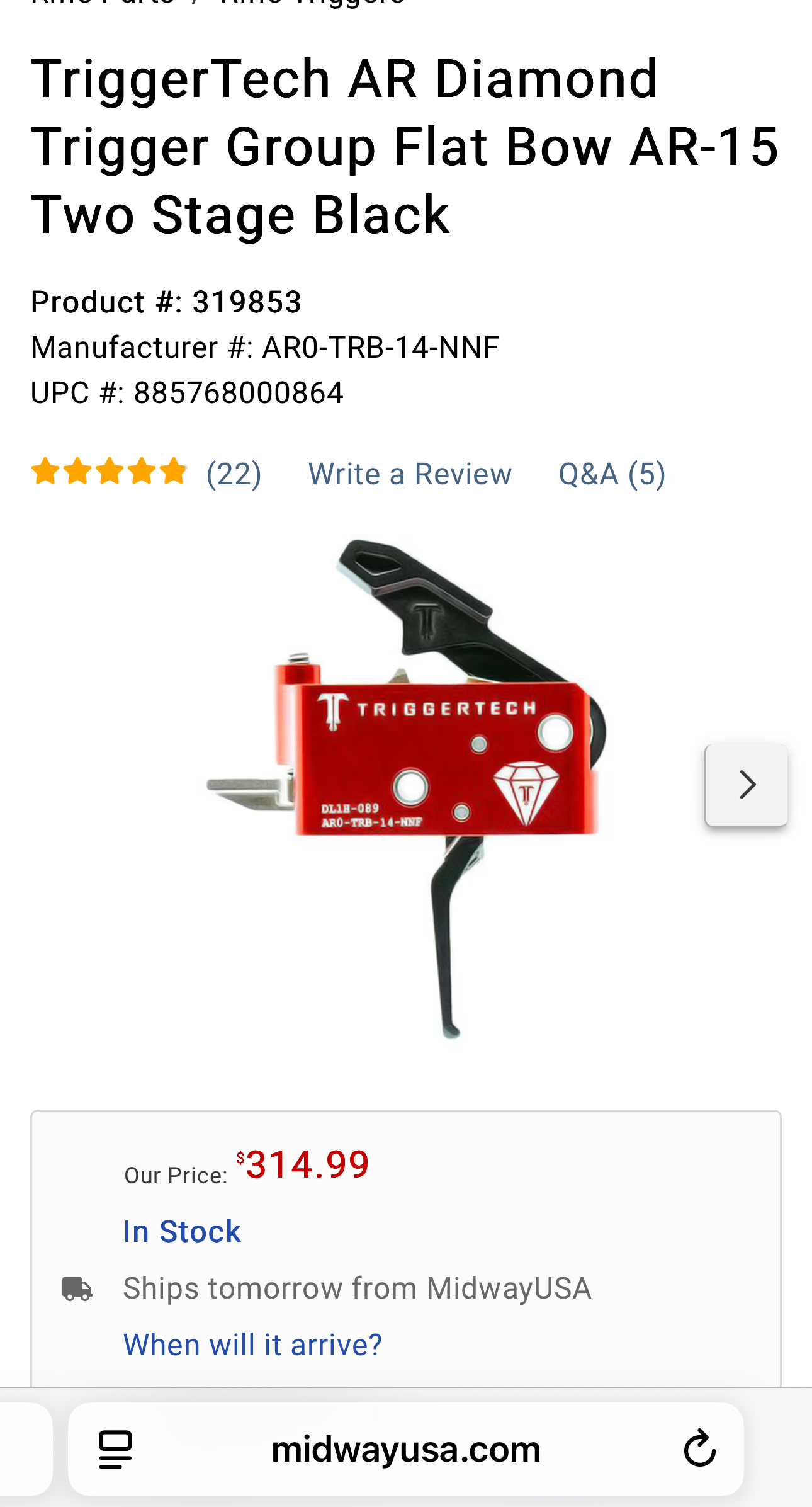Show next product image with arrow

click(x=746, y=785)
